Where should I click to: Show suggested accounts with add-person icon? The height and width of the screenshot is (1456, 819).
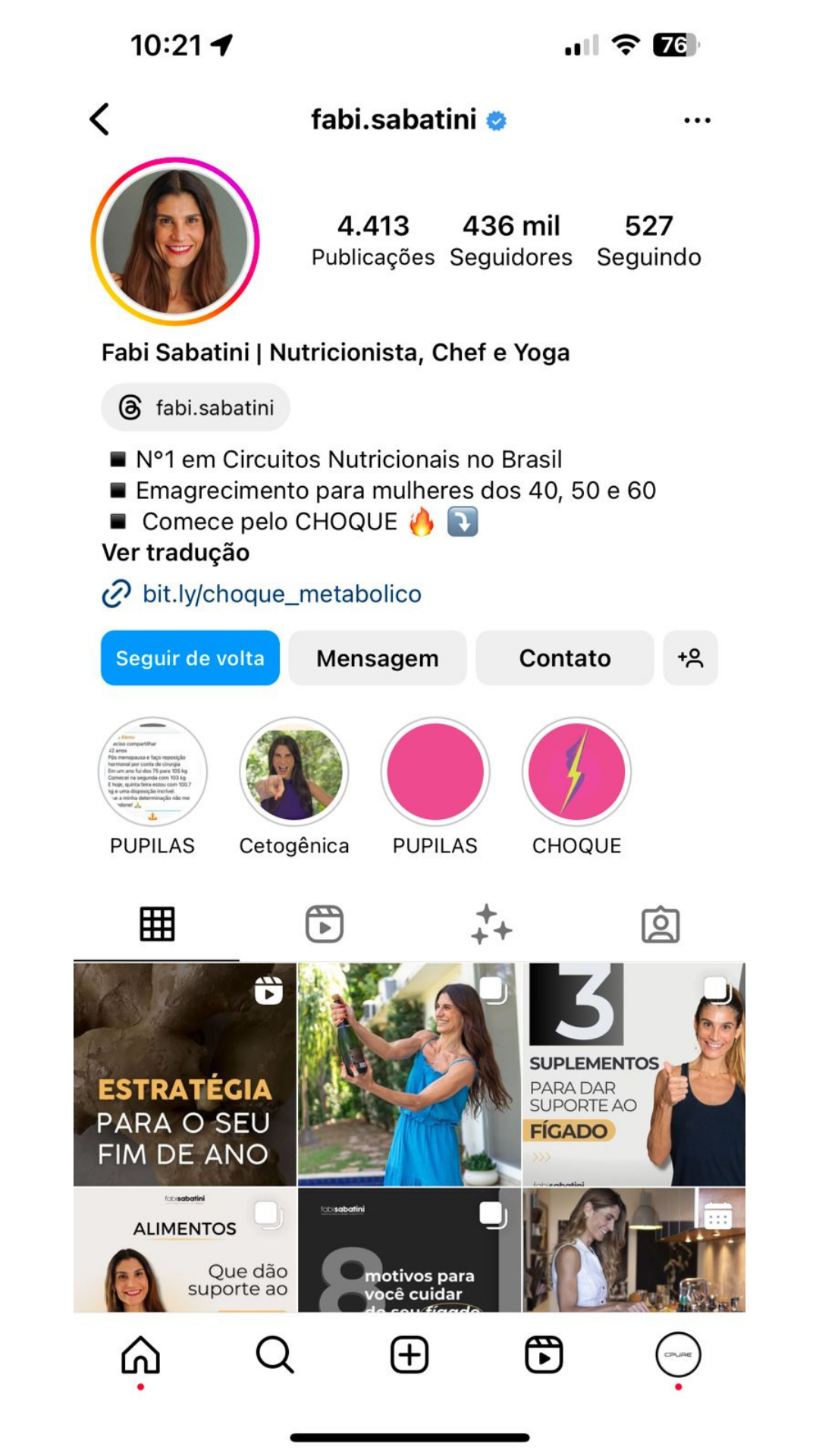pos(690,658)
